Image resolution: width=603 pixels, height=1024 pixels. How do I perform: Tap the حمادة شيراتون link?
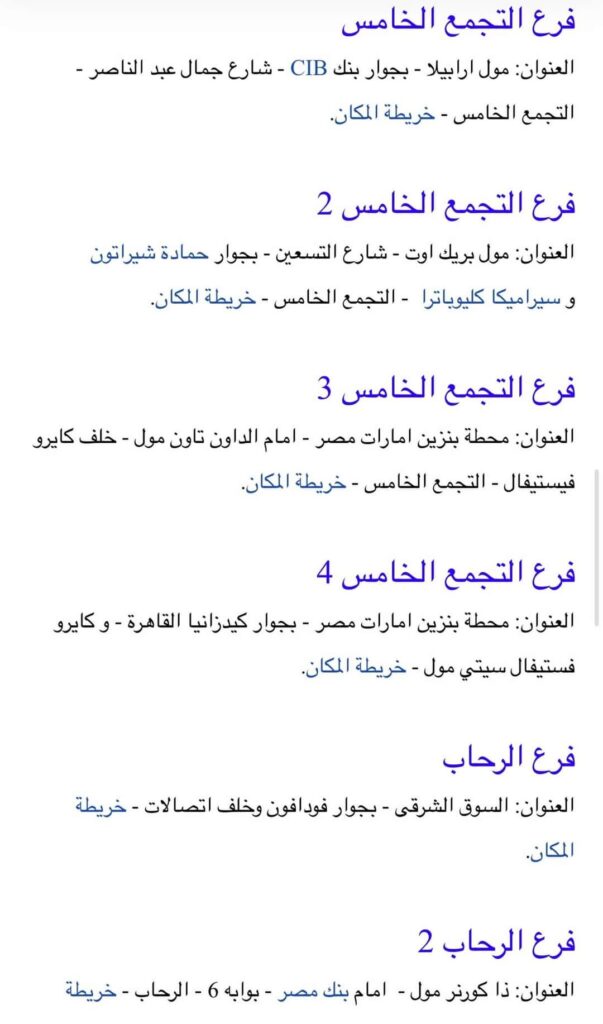[149, 253]
